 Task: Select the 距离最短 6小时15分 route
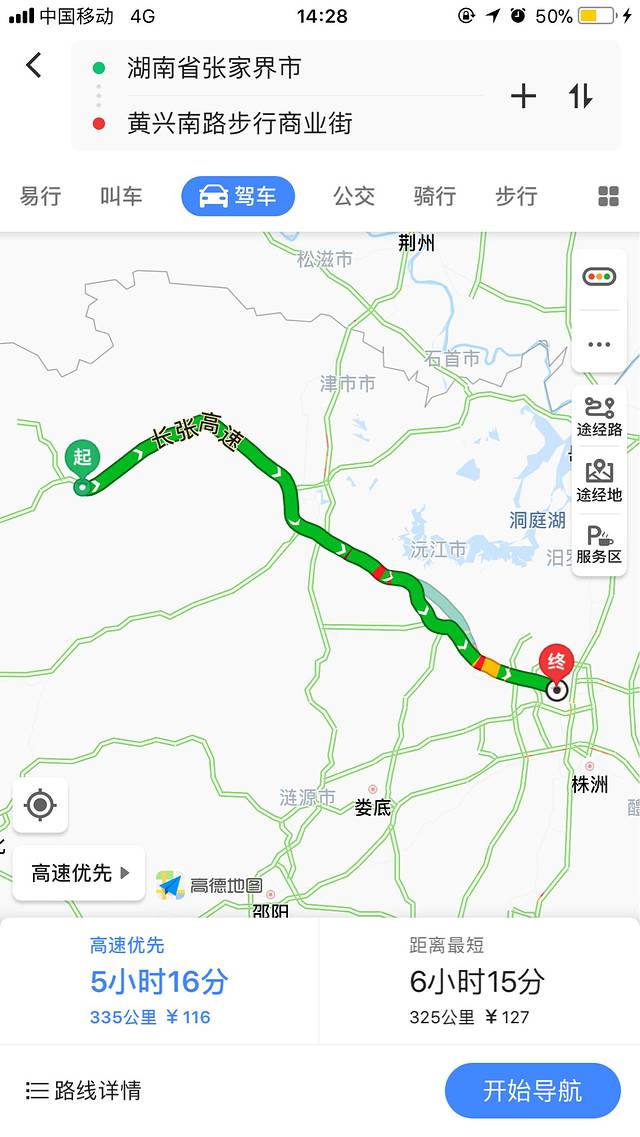click(478, 981)
